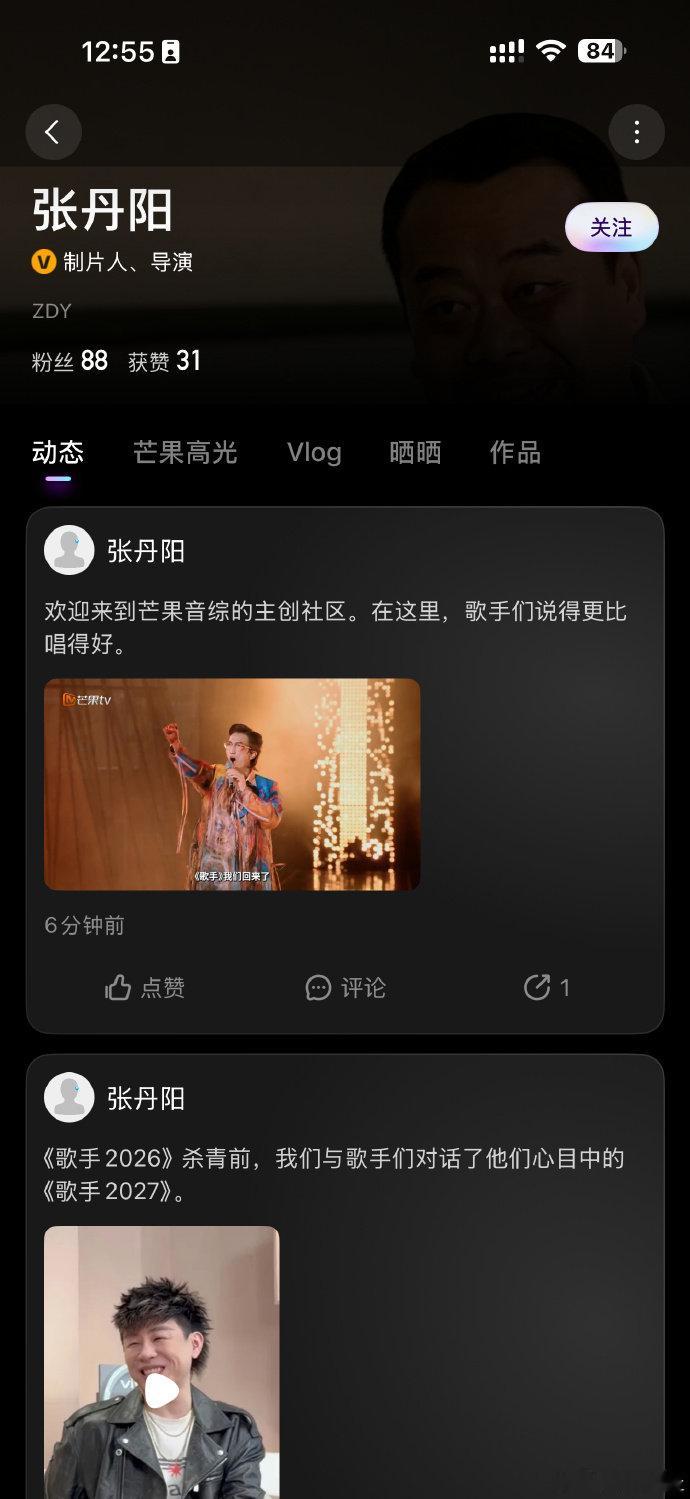Screen dimensions: 690x1499
Task: Like the 芒果音综 welcome post via 点赞
Action: click(x=145, y=988)
